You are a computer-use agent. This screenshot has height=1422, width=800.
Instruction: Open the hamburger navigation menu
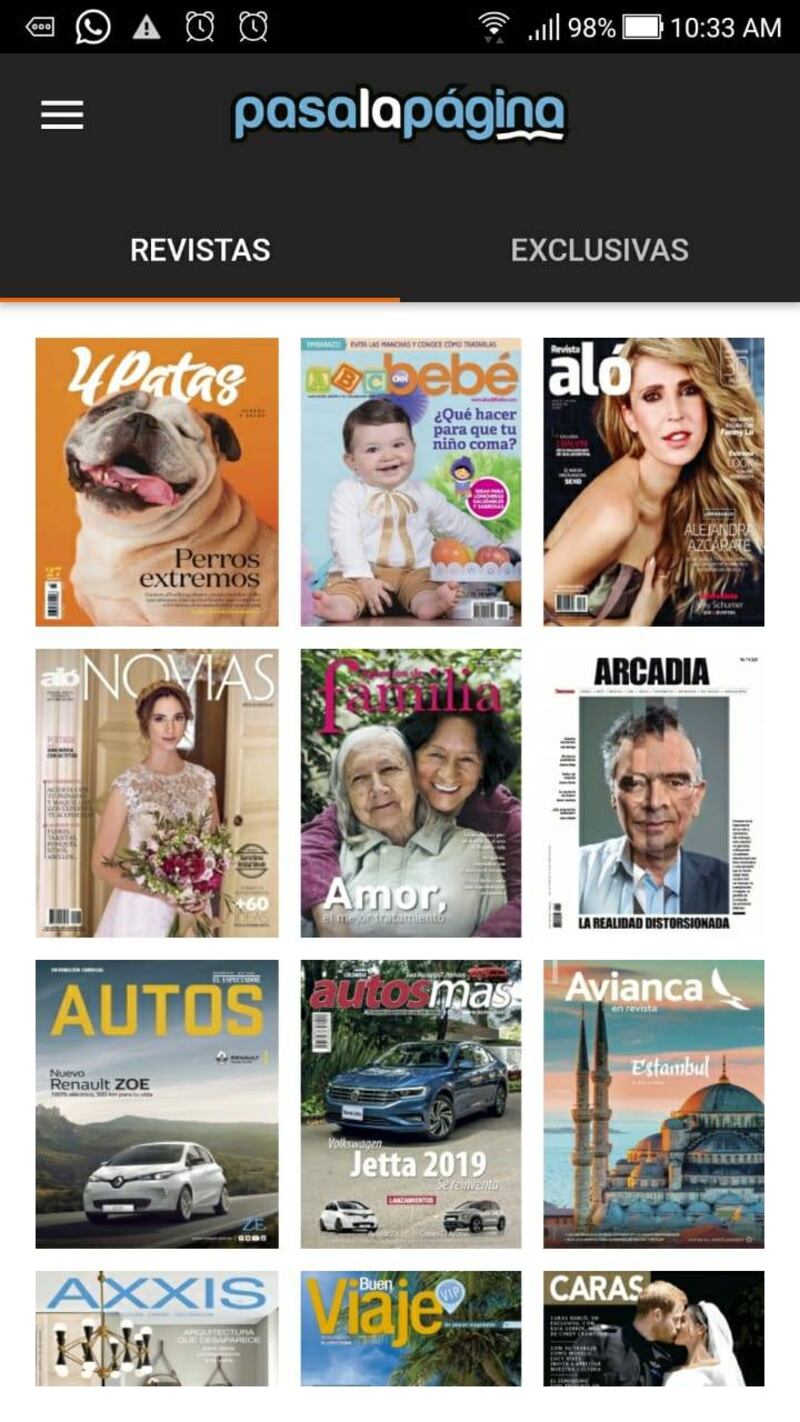62,115
